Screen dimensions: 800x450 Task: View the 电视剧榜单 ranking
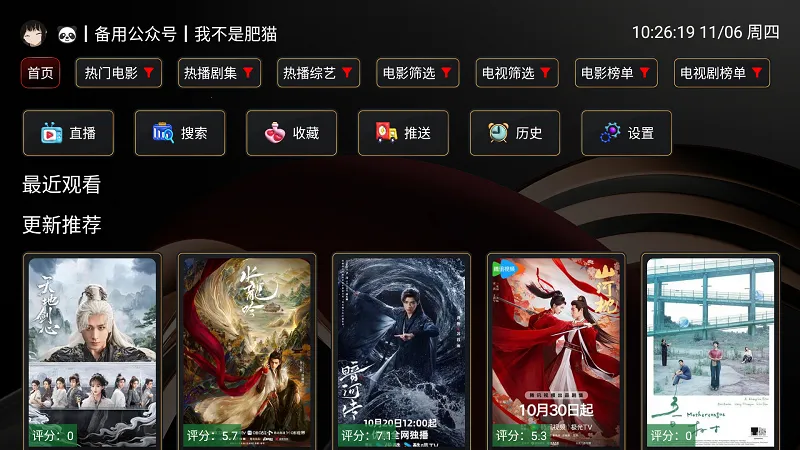coord(723,73)
